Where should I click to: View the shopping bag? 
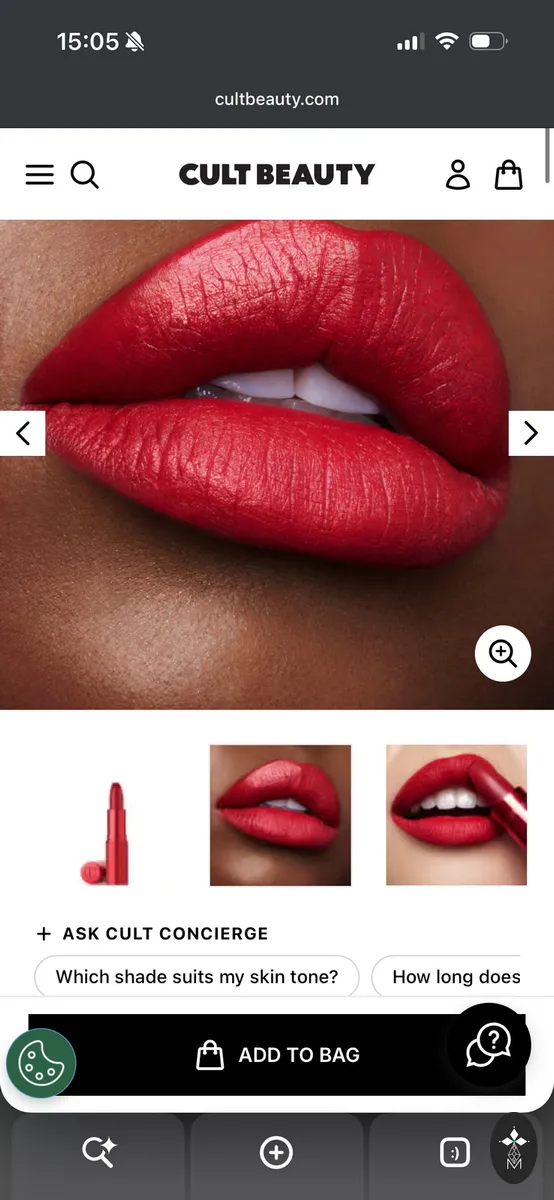[x=509, y=174]
